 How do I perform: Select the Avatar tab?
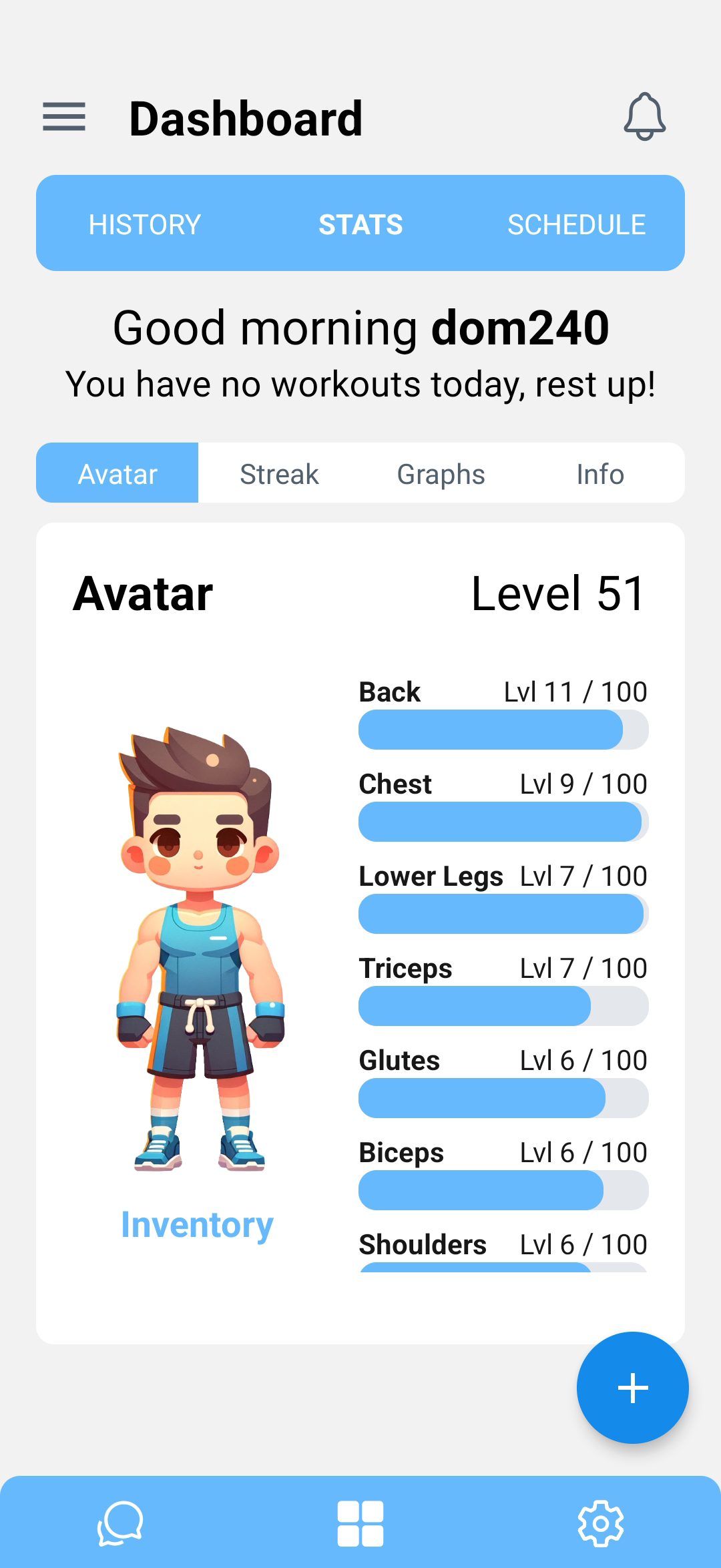tap(117, 473)
